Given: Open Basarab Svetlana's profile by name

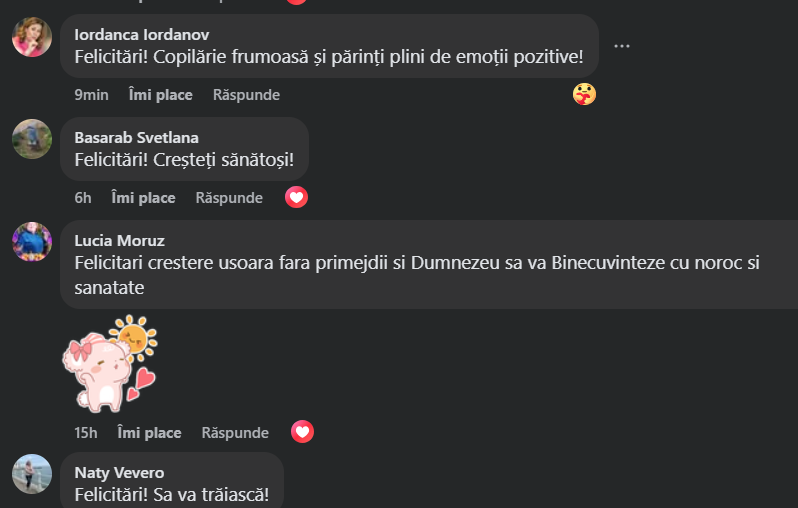Looking at the screenshot, I should tap(136, 137).
